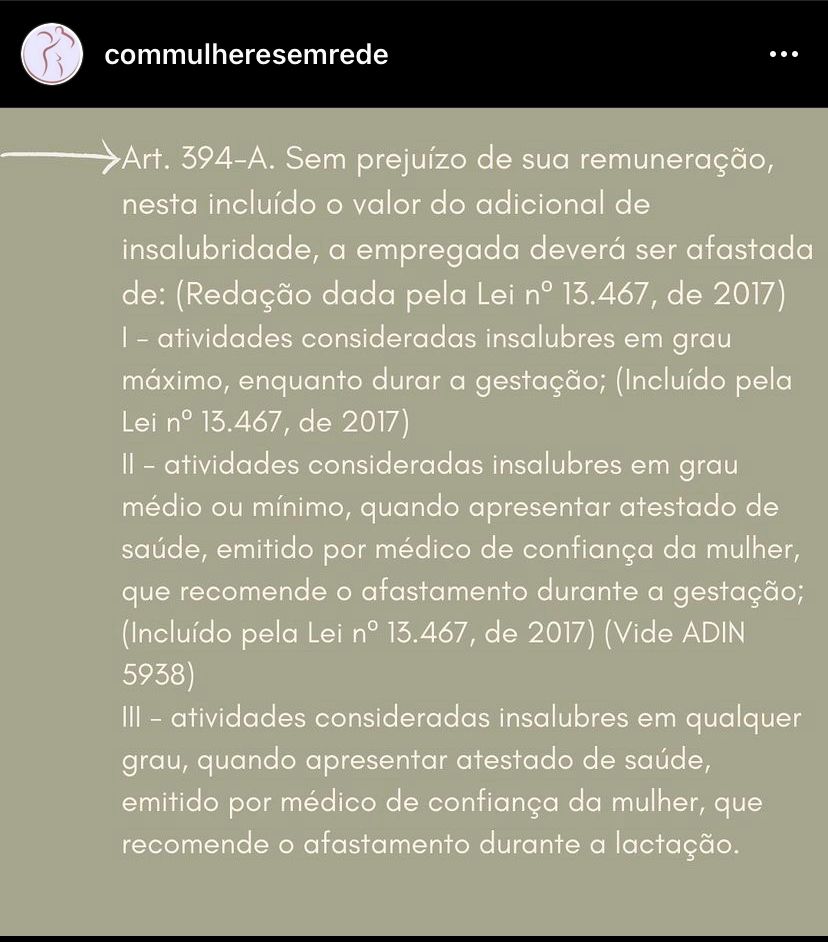Screen dimensions: 828x942
Task: Open the commulheresemrede profile picture
Action: coord(51,54)
